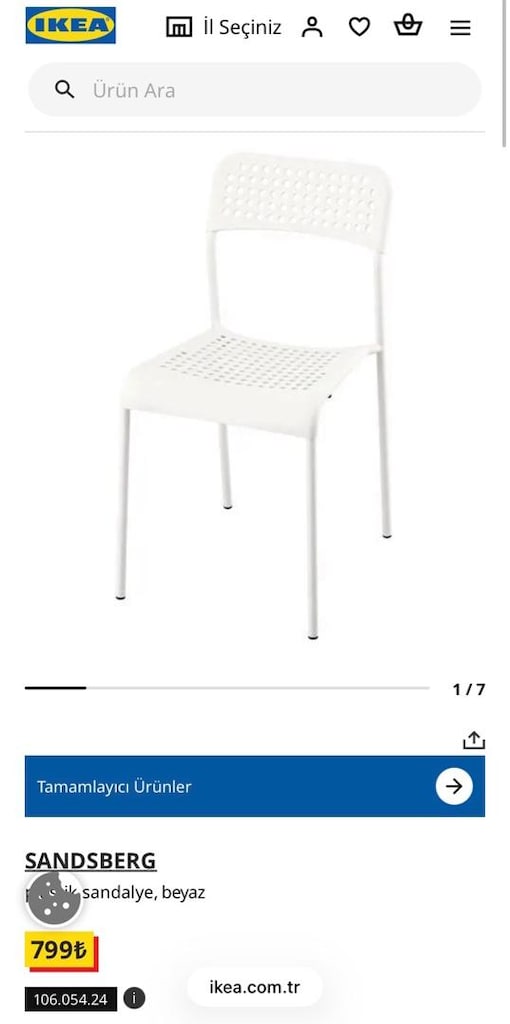
Task: Open the SANDSBERG product link
Action: [91, 861]
